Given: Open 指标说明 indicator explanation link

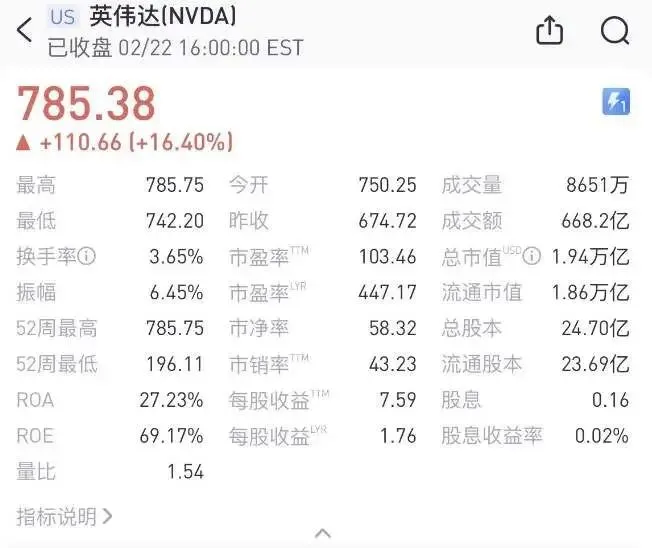Looking at the screenshot, I should coord(64,516).
